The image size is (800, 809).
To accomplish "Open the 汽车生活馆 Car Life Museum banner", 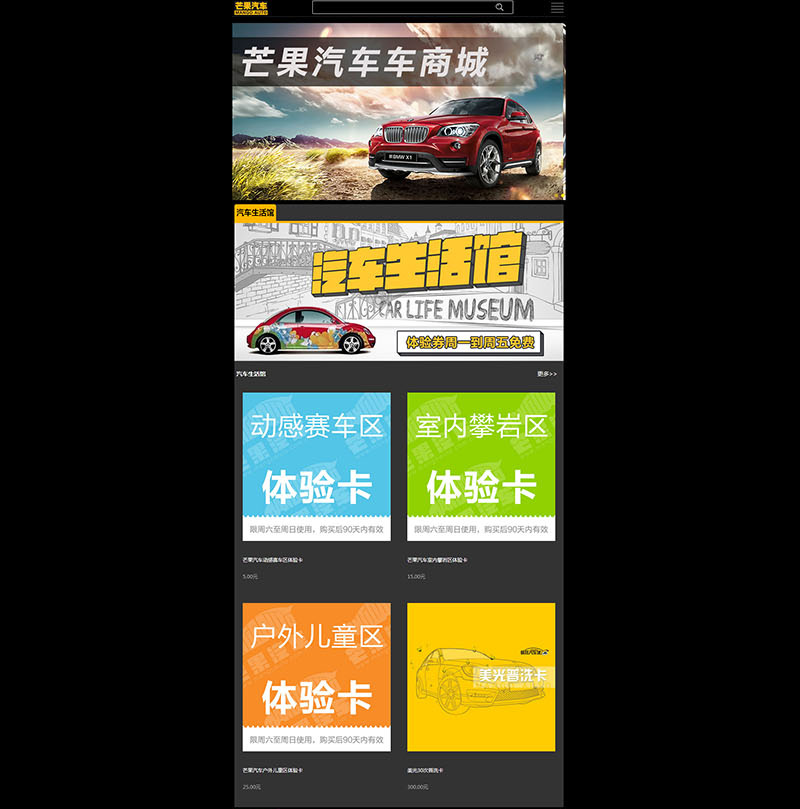I will (399, 290).
